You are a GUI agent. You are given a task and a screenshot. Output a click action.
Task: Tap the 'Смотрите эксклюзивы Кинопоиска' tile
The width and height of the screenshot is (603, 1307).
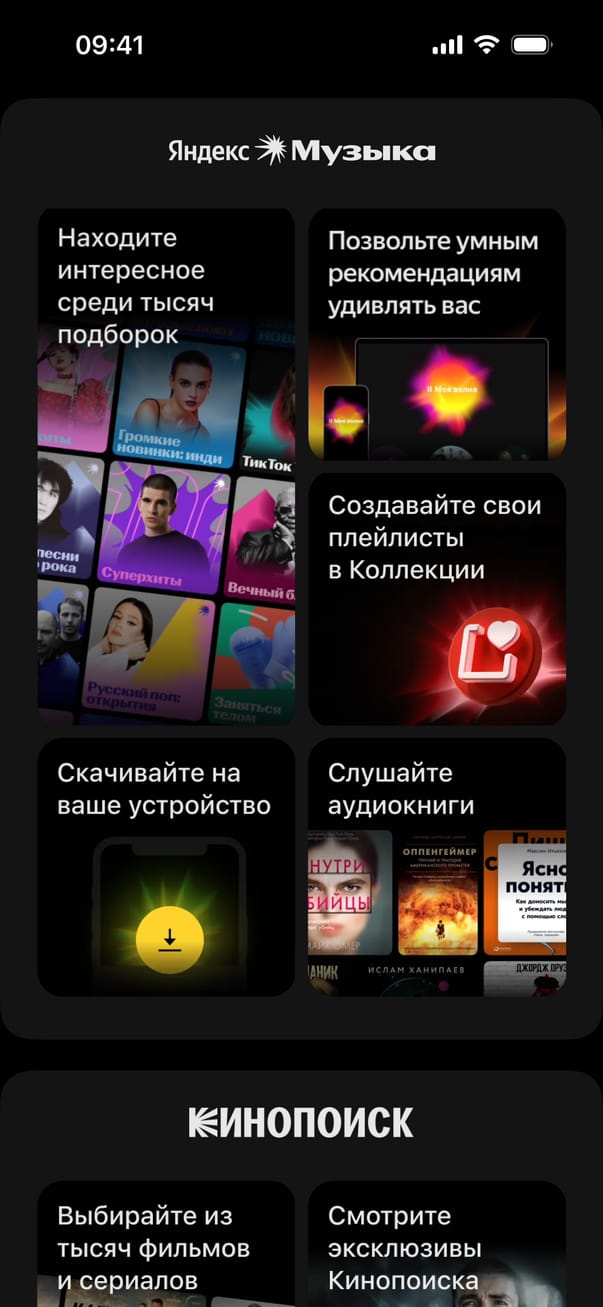point(437,1245)
